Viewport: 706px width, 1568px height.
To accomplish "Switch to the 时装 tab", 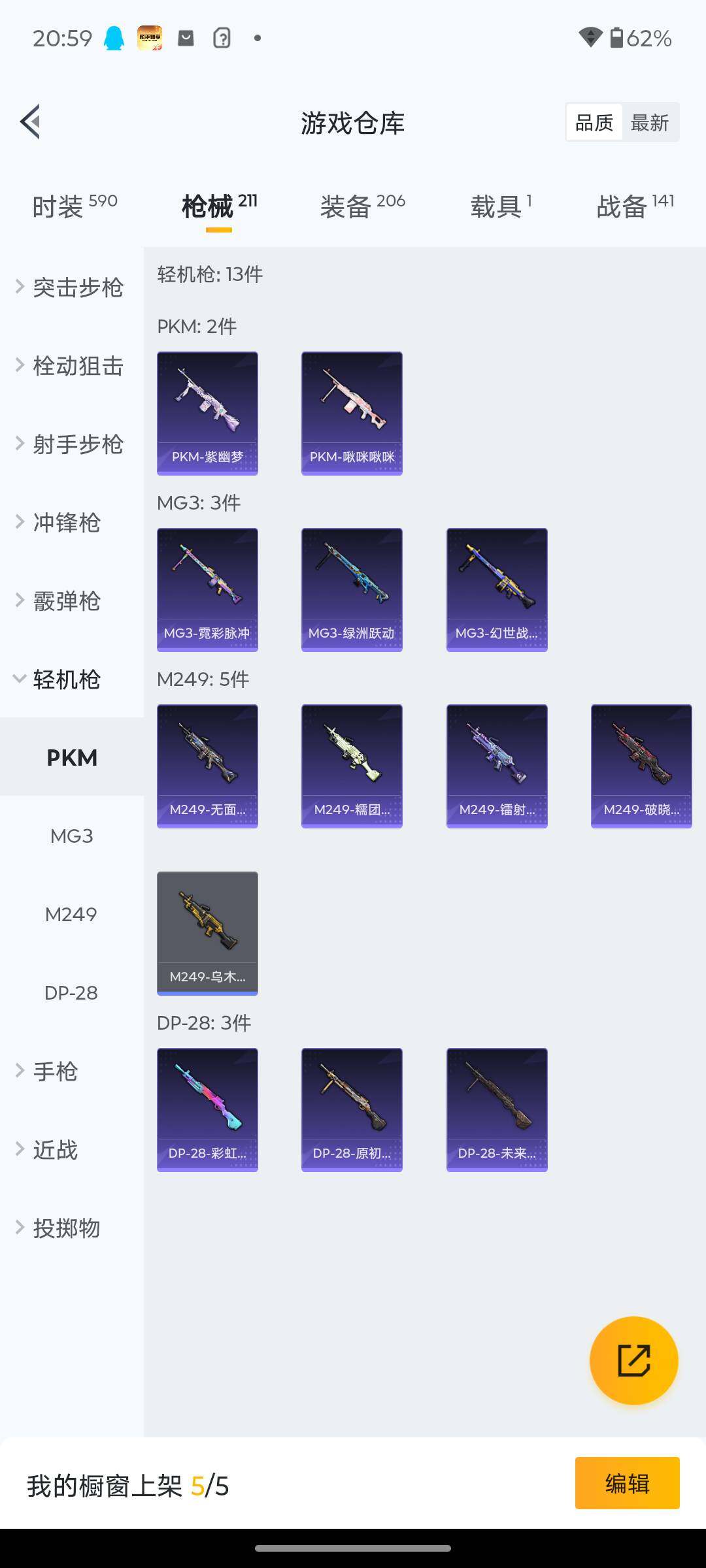I will pos(75,206).
